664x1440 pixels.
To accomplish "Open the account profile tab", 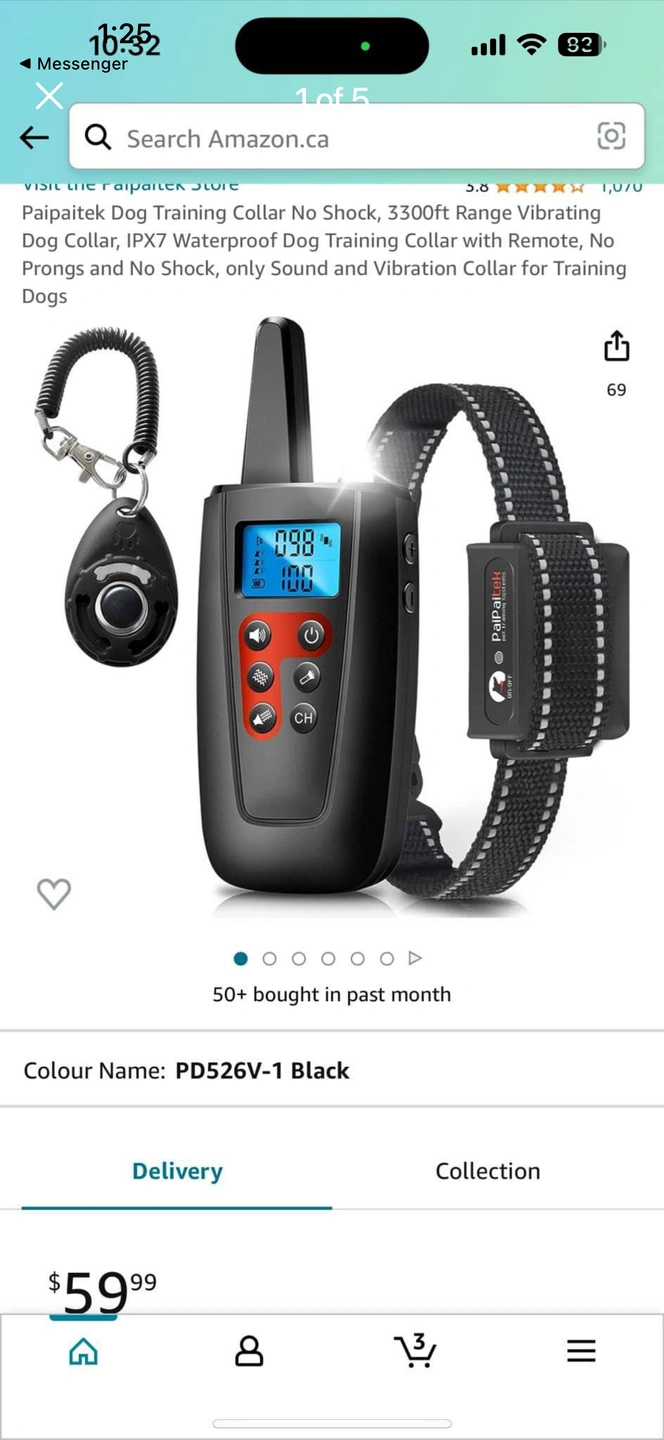I will click(x=248, y=1352).
